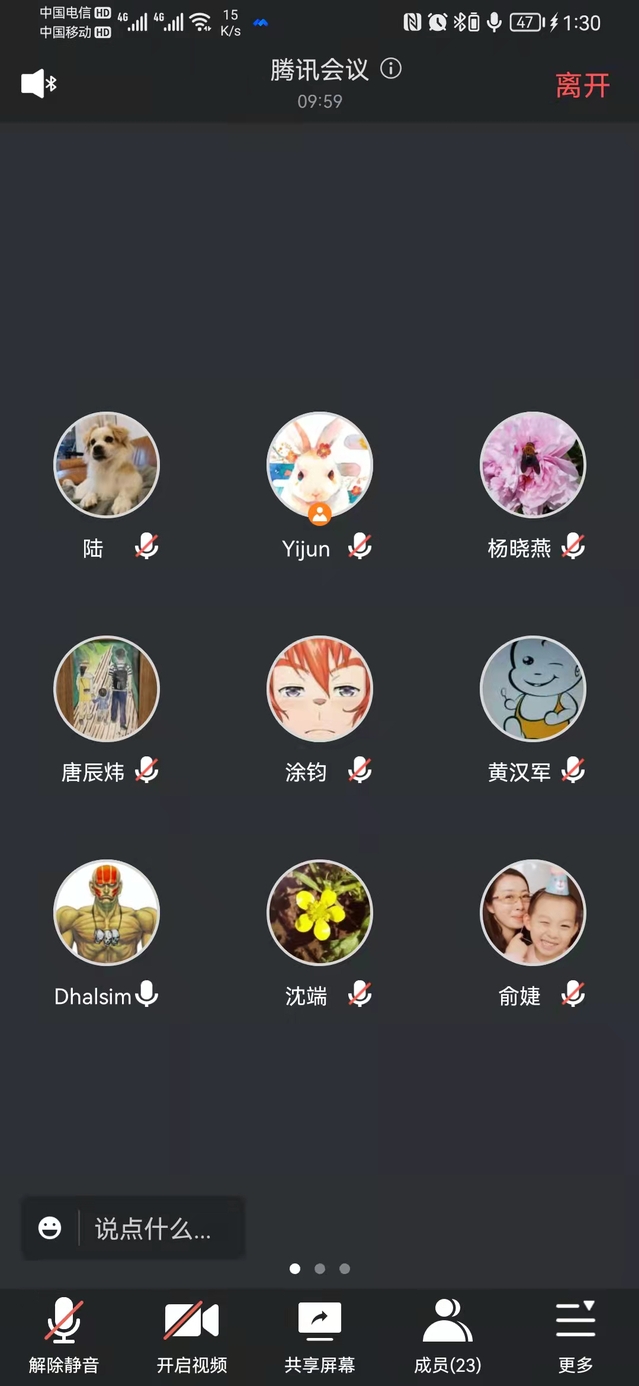Turn on camera with 开启视频
639x1386 pixels.
(x=191, y=1334)
